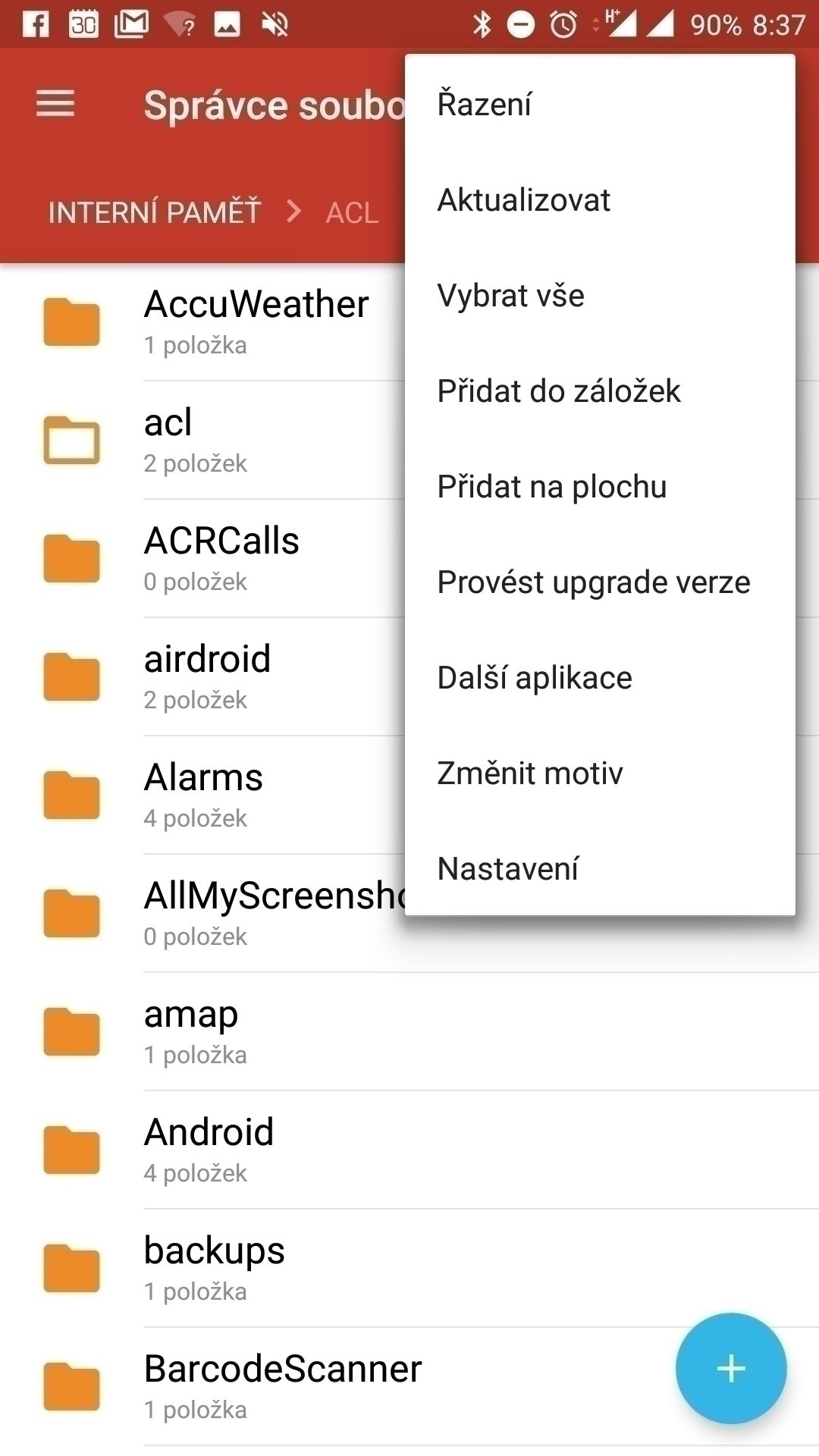Open the hamburger drawer menu
This screenshot has width=819, height=1456.
pos(55,104)
